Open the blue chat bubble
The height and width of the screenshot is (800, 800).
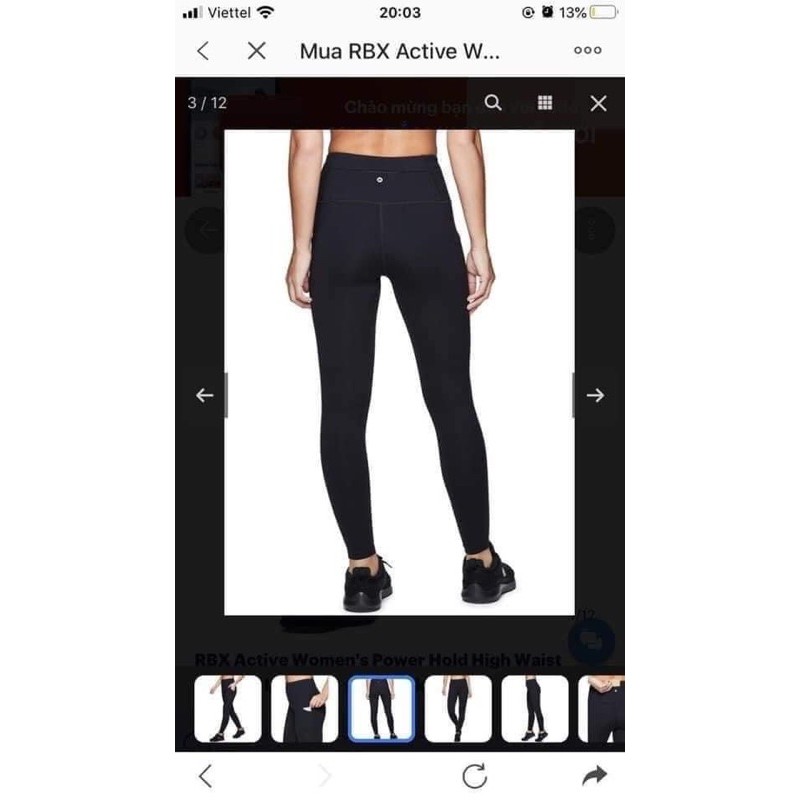(590, 638)
